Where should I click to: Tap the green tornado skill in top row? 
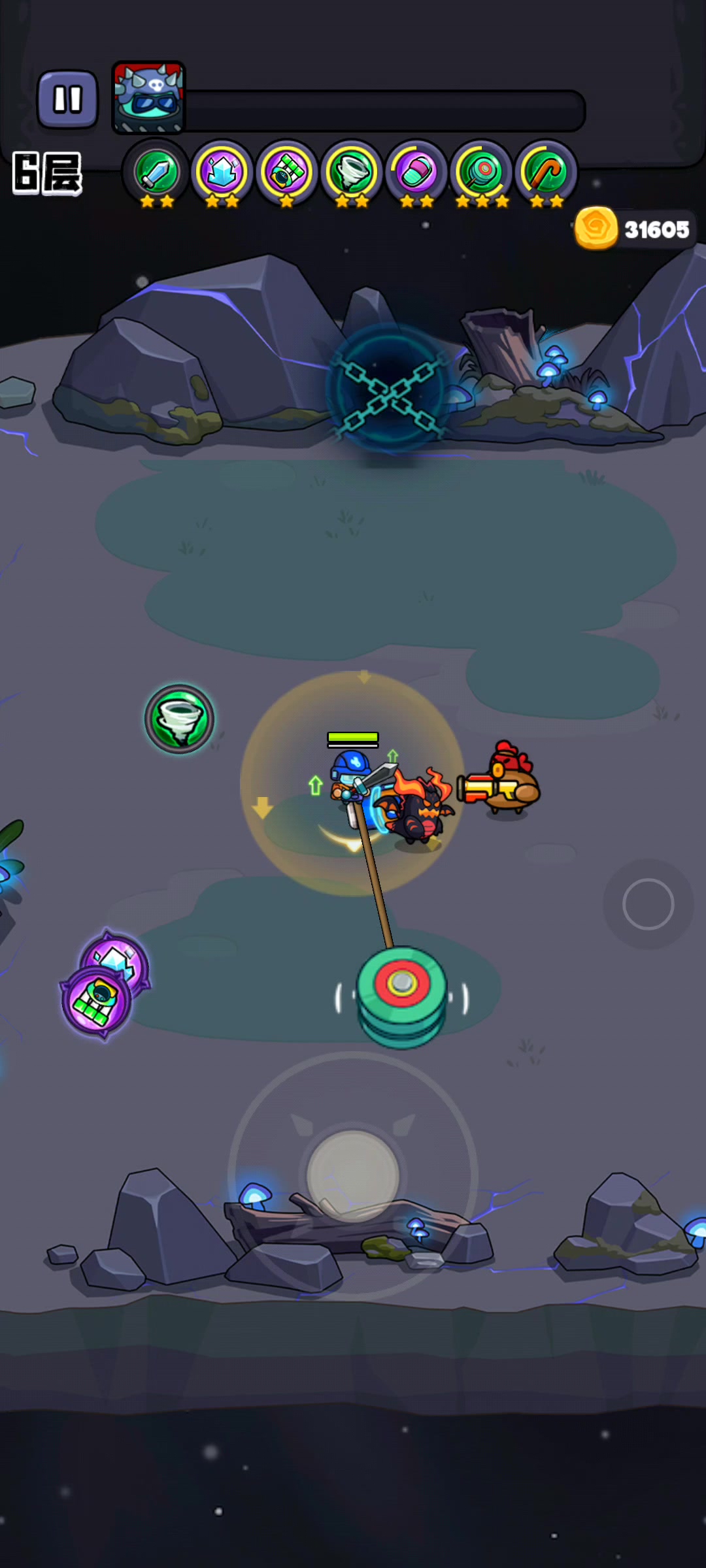352,172
